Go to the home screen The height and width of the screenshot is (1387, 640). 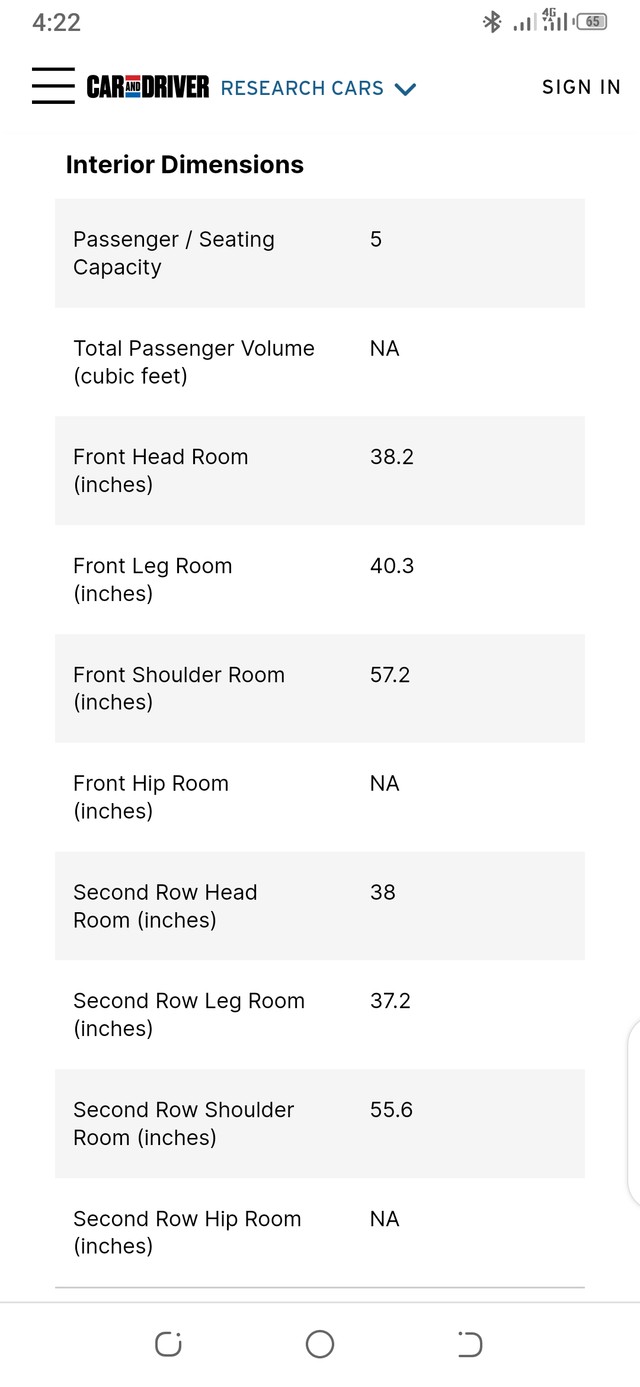320,1344
